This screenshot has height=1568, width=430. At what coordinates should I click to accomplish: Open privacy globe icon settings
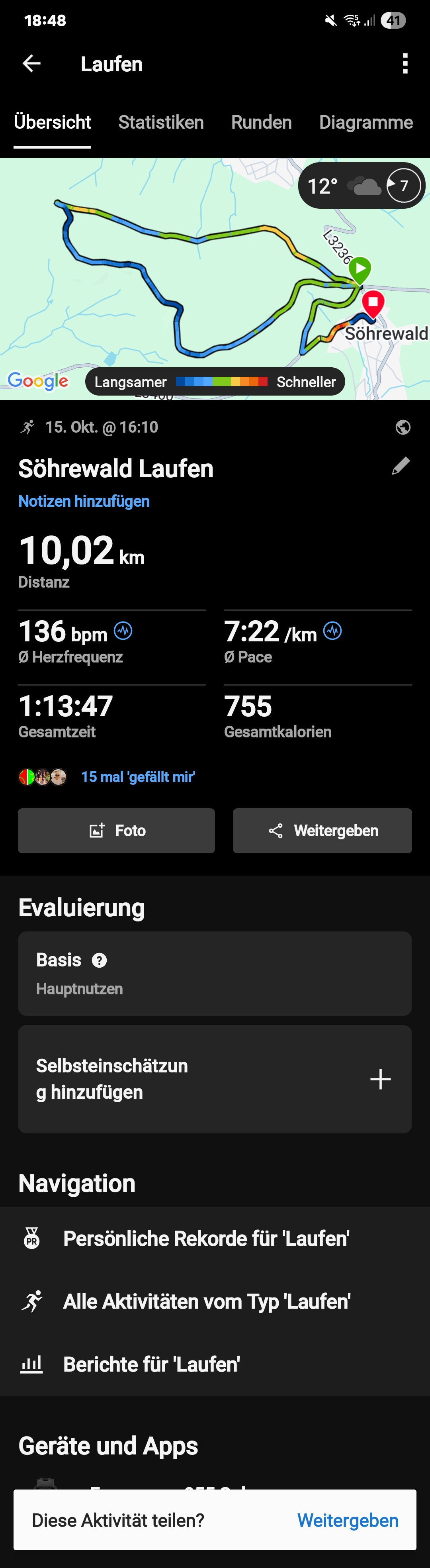tap(403, 427)
